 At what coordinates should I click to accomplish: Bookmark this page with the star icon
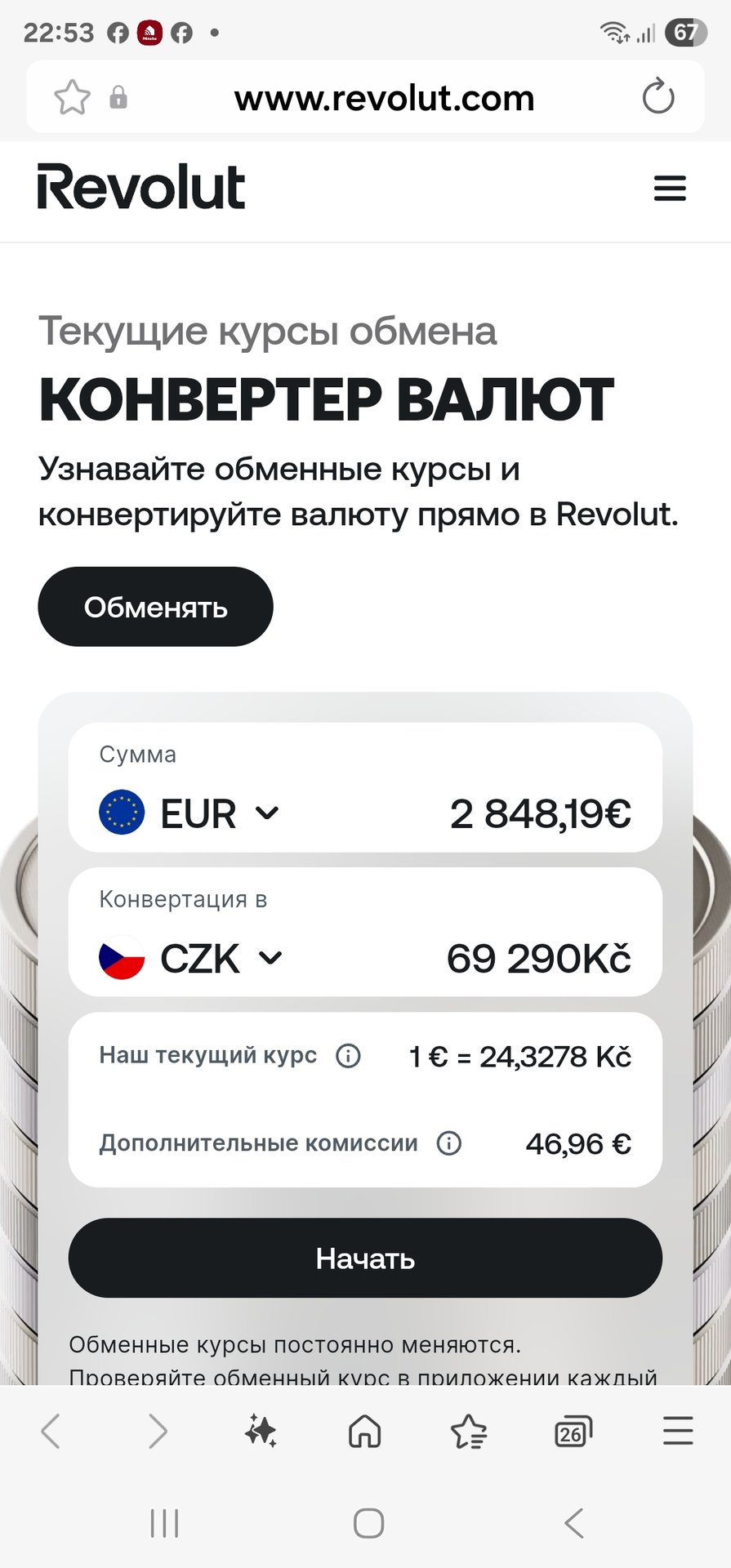pos(72,98)
